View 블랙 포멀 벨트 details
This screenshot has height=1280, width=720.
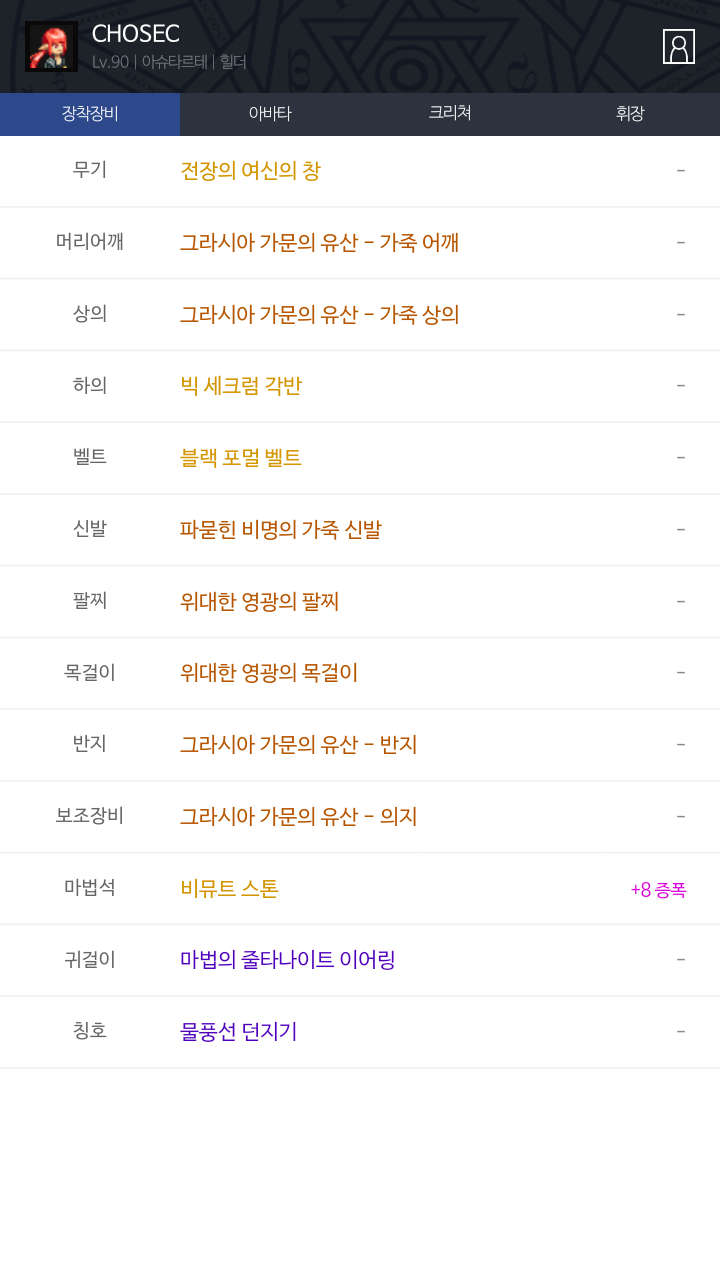[241, 458]
